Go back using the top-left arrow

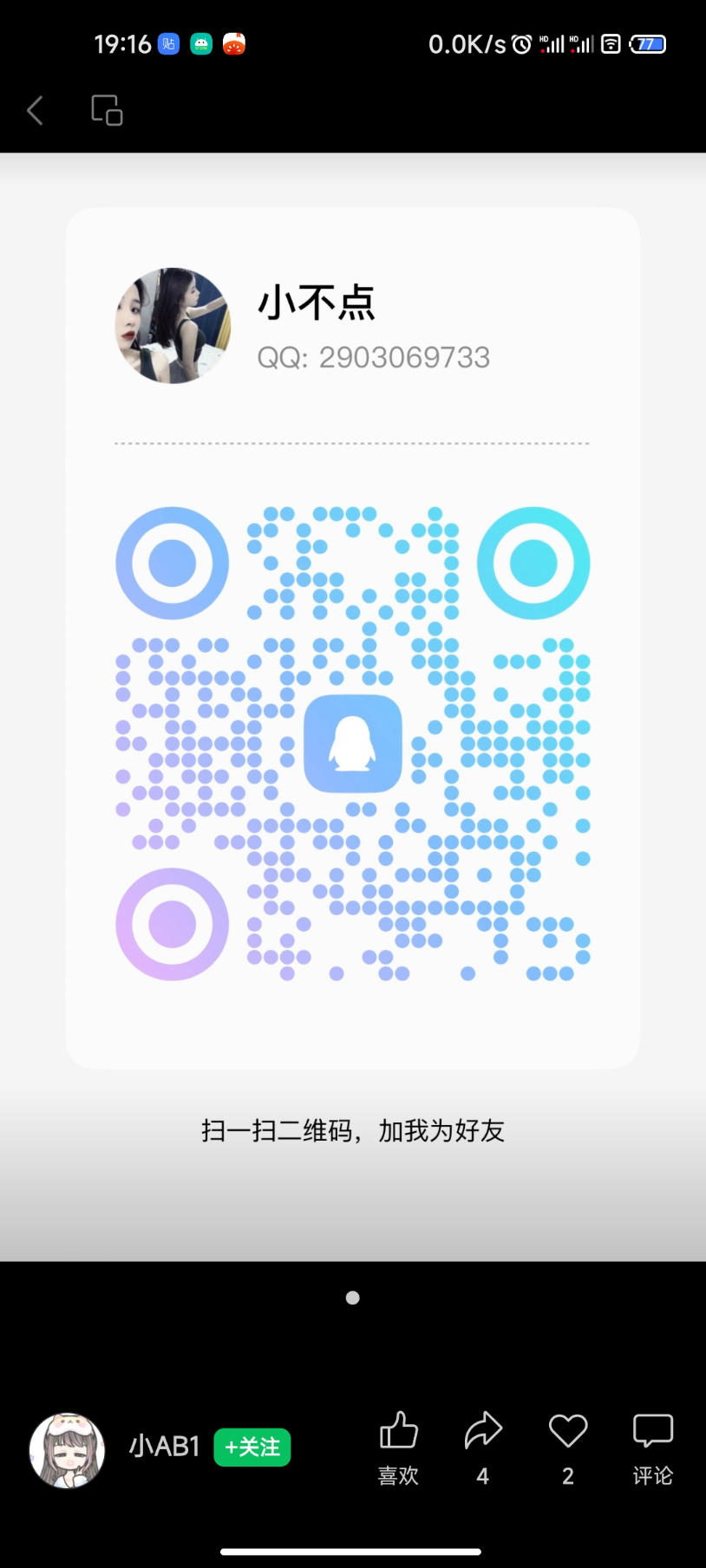pyautogui.click(x=36, y=110)
